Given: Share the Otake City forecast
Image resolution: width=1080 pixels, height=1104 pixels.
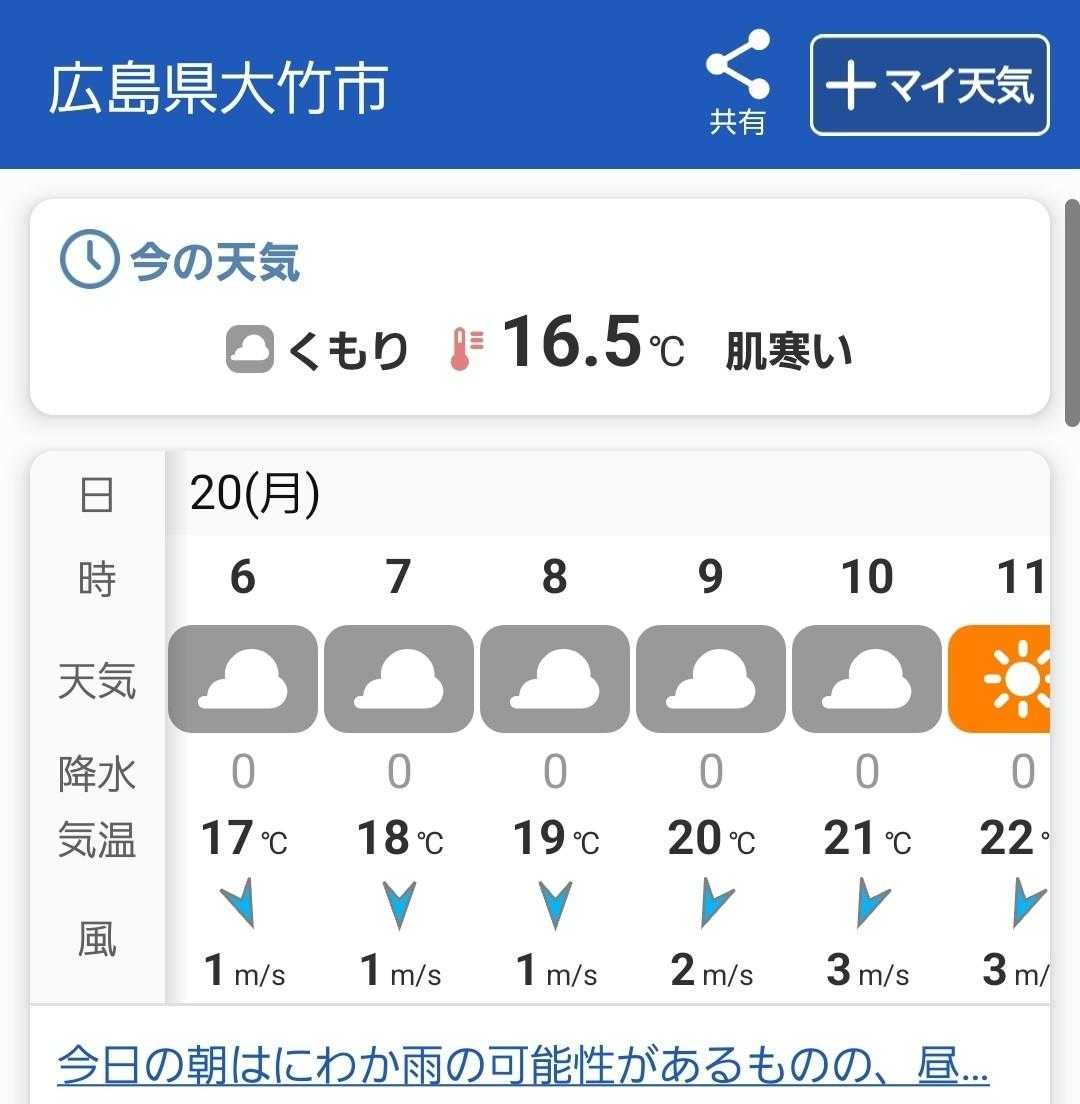Looking at the screenshot, I should (x=737, y=82).
